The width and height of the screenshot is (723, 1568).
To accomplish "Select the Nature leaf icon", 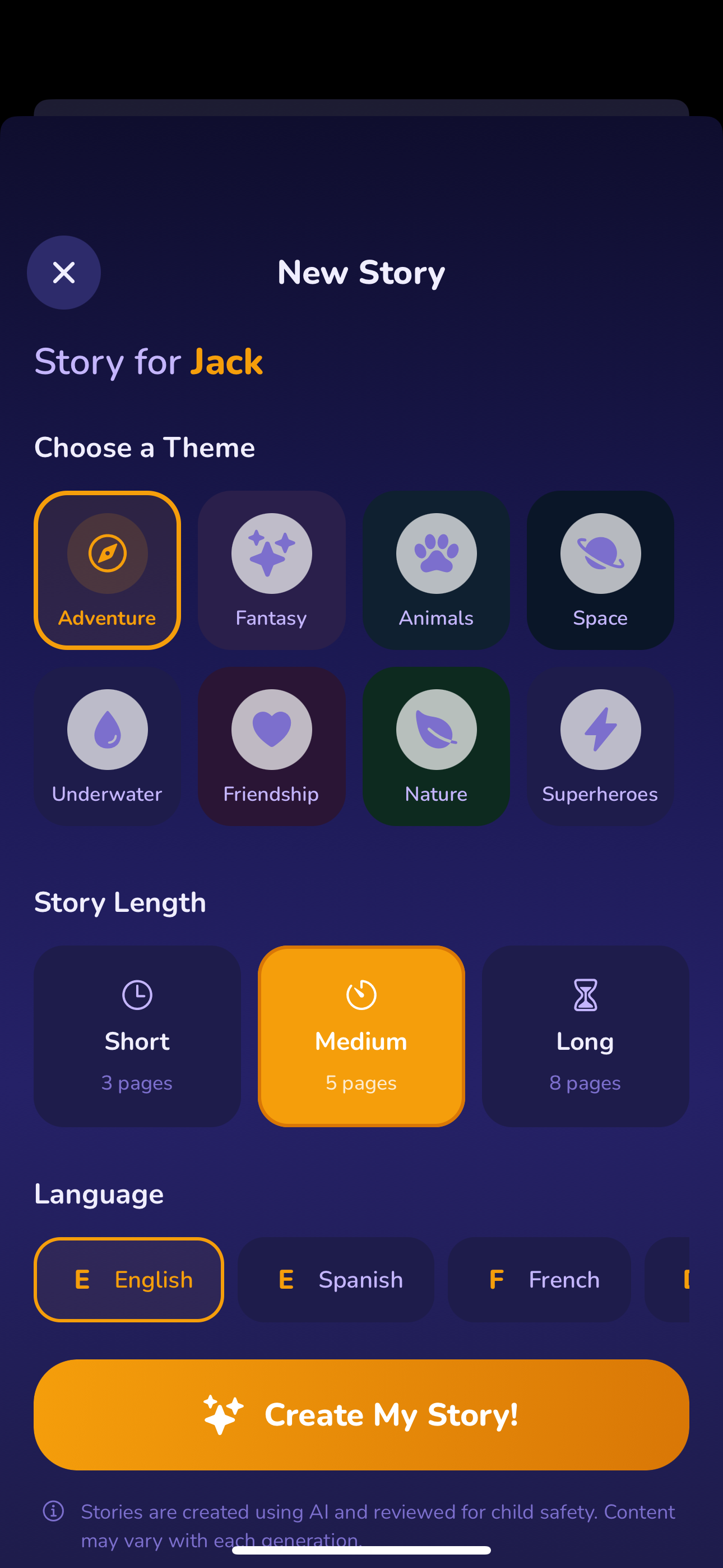I will (x=435, y=728).
